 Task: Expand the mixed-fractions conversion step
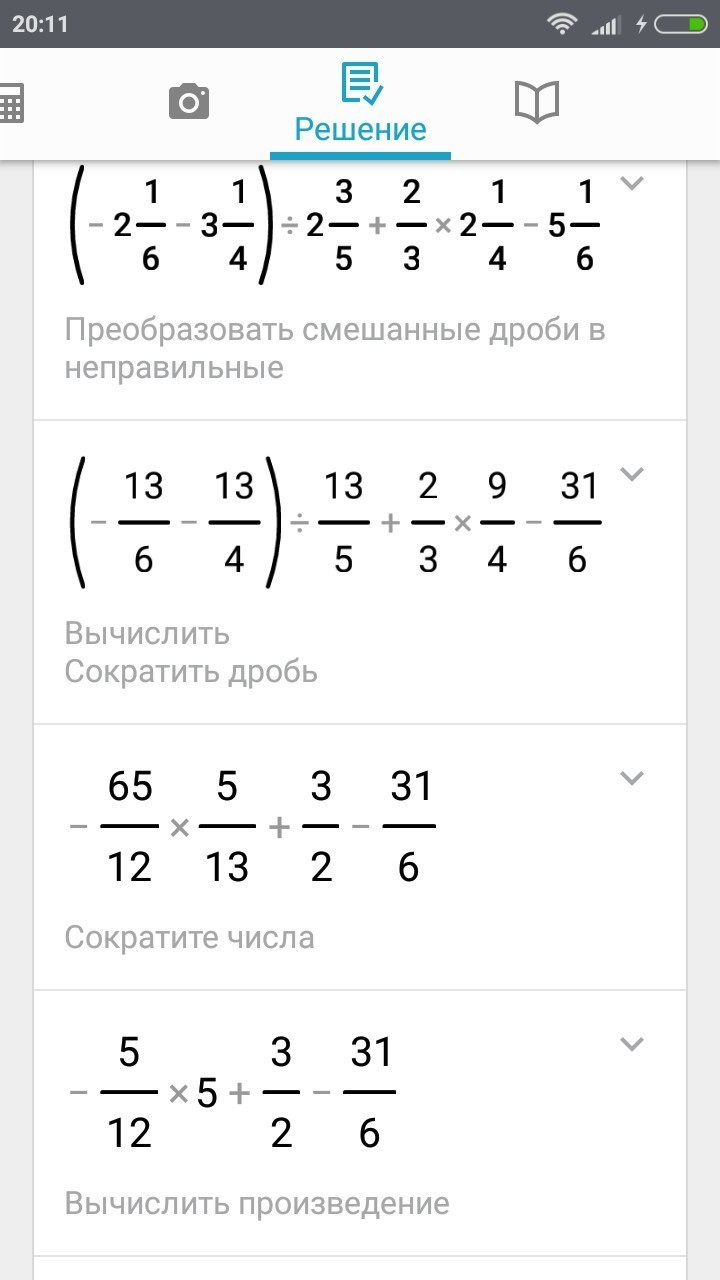click(x=631, y=183)
